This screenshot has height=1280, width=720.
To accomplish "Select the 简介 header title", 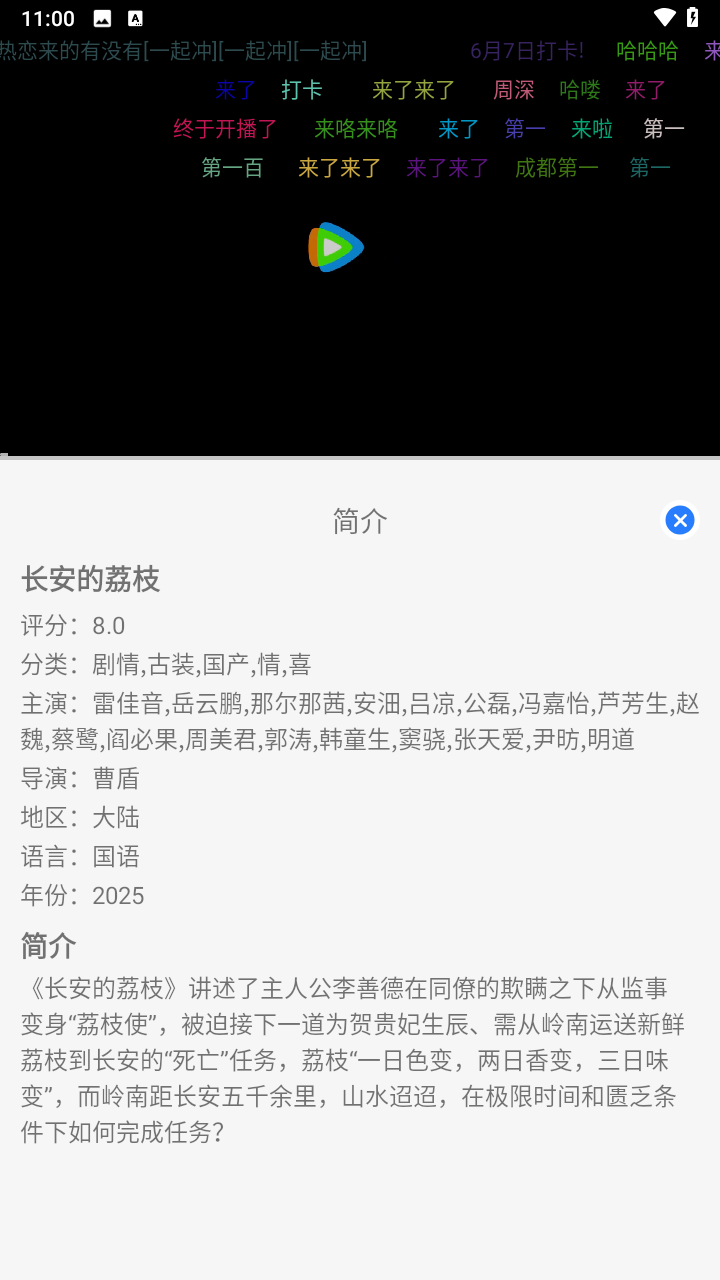I will coord(360,521).
